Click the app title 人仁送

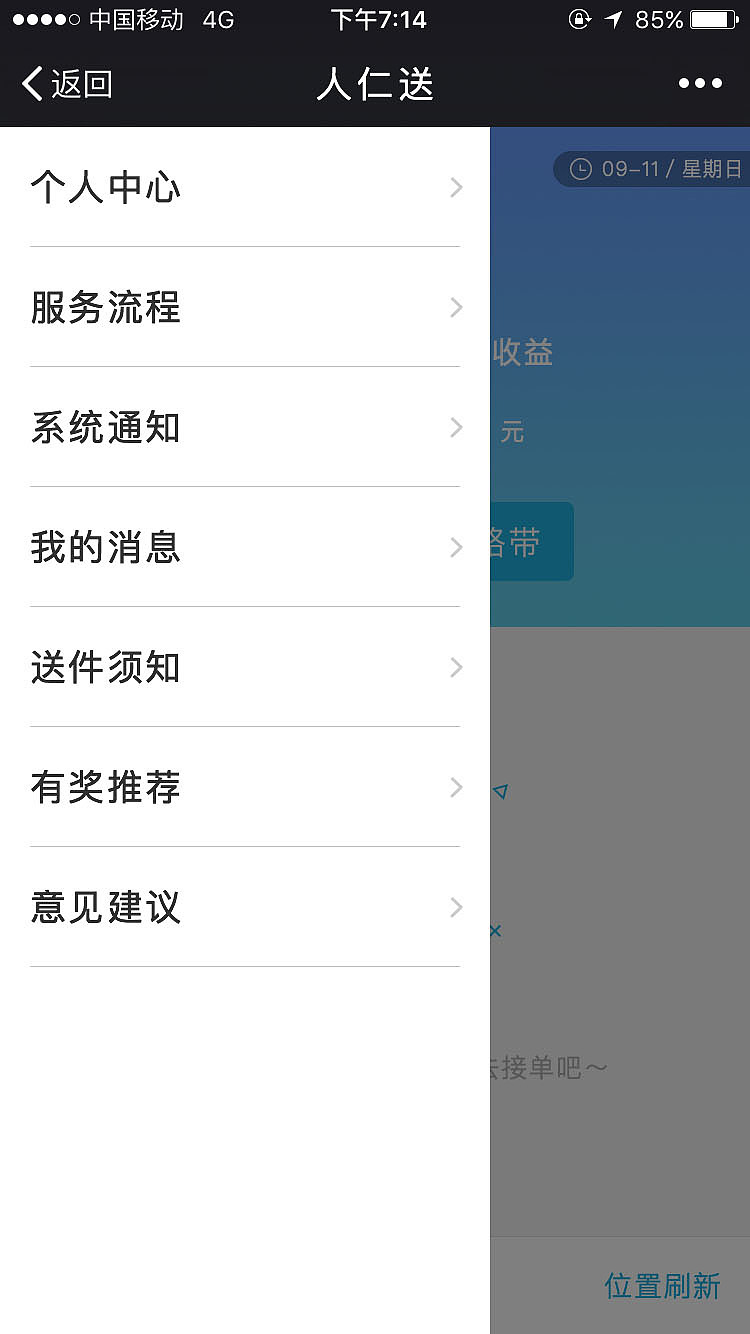(x=374, y=84)
